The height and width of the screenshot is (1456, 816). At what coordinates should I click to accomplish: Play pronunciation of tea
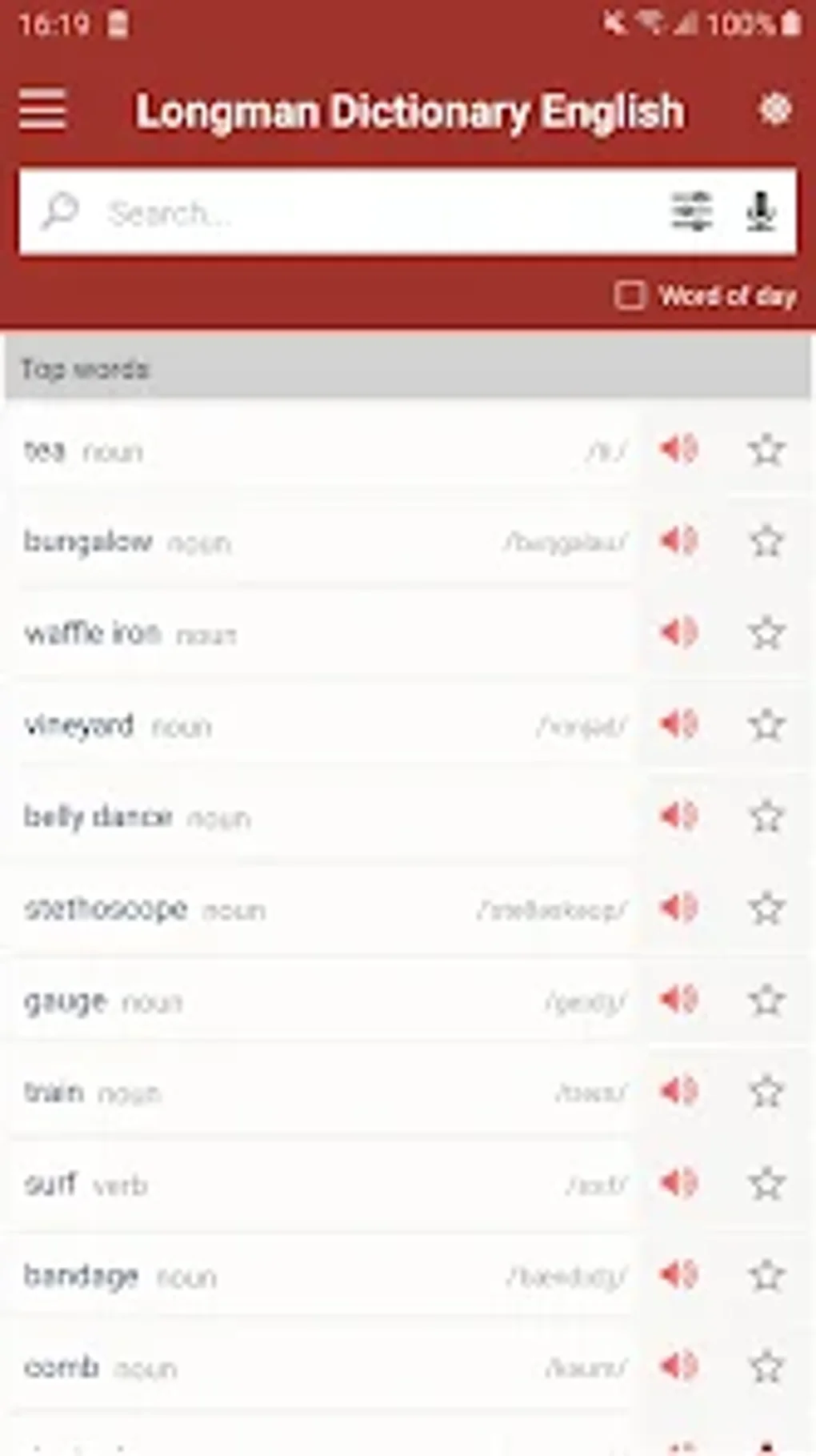pyautogui.click(x=679, y=450)
